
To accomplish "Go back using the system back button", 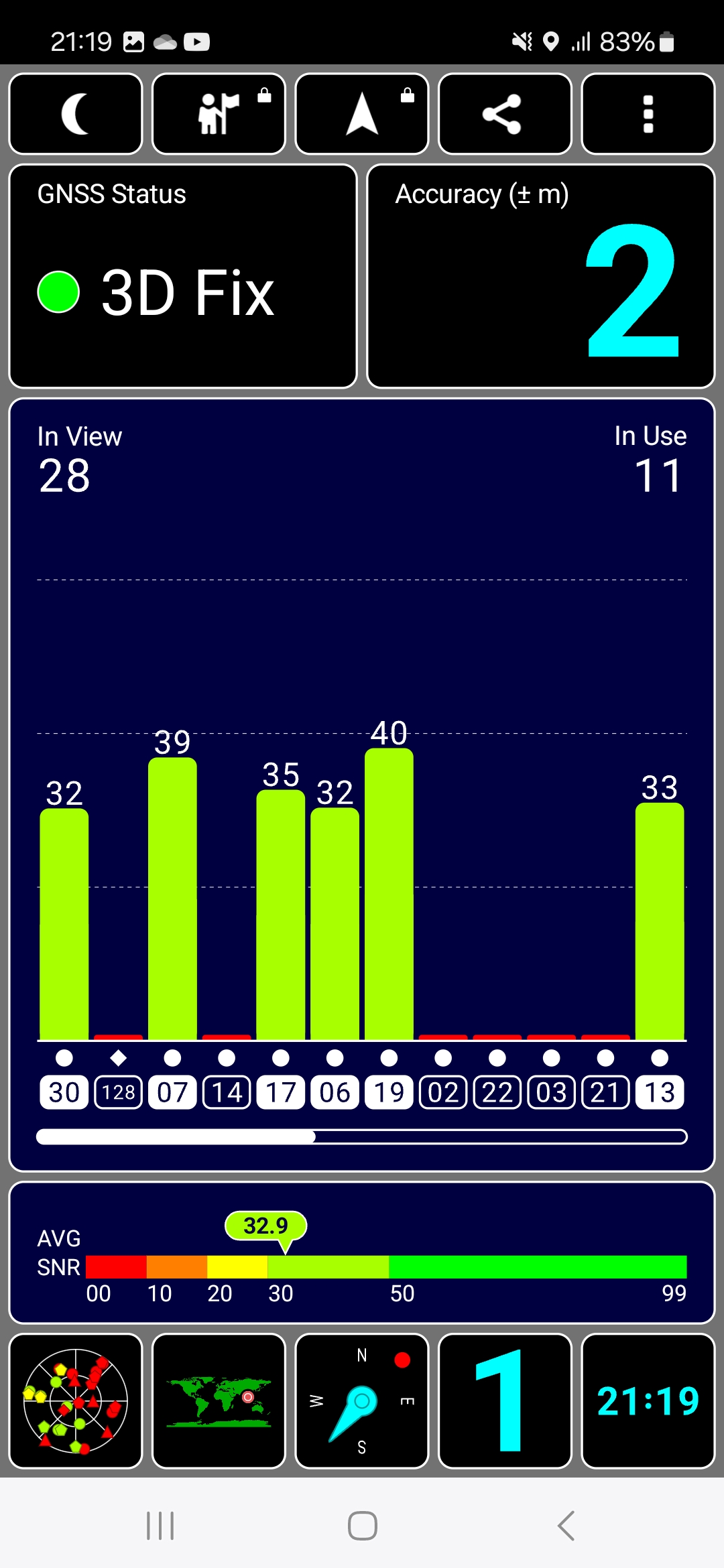I will (566, 1526).
